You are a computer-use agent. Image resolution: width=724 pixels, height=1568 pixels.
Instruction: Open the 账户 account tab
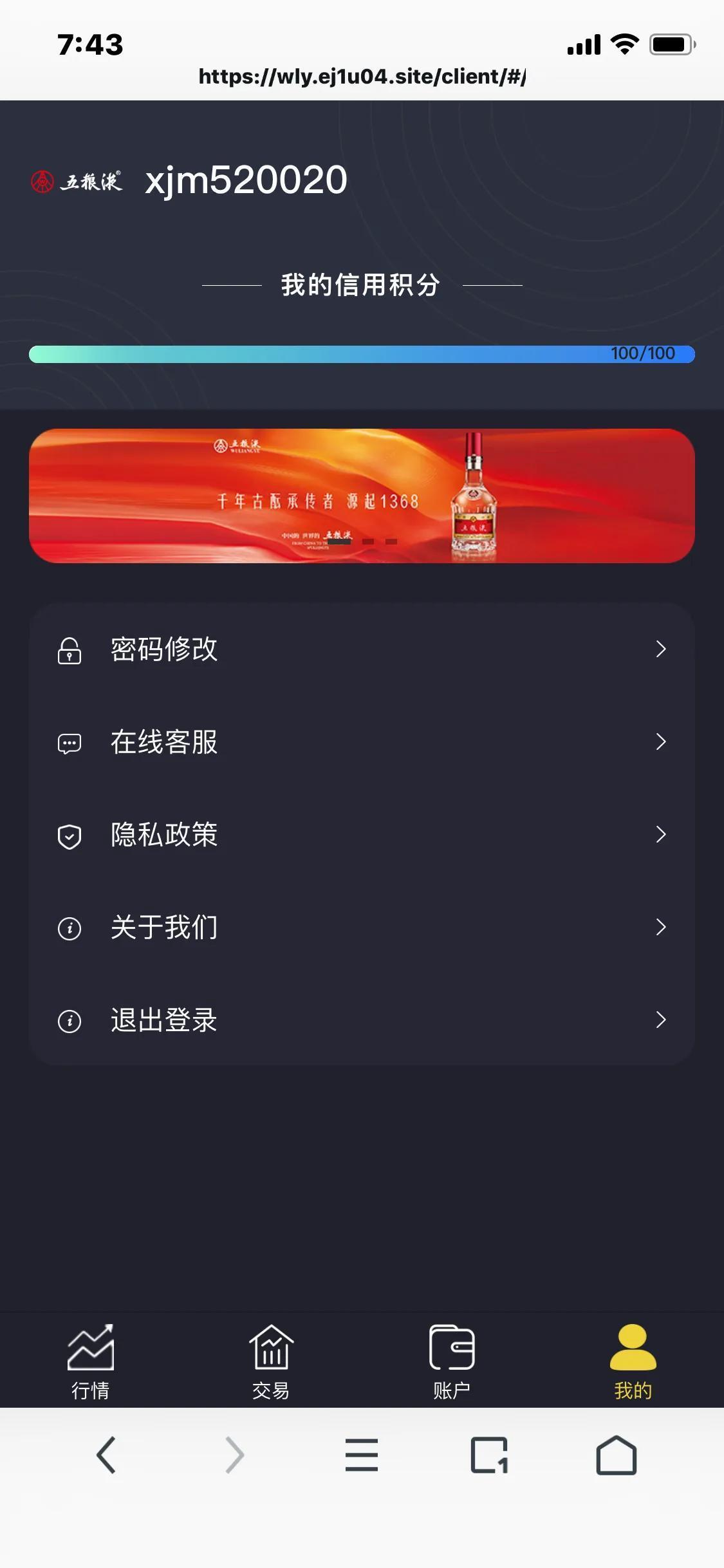pyautogui.click(x=452, y=1361)
